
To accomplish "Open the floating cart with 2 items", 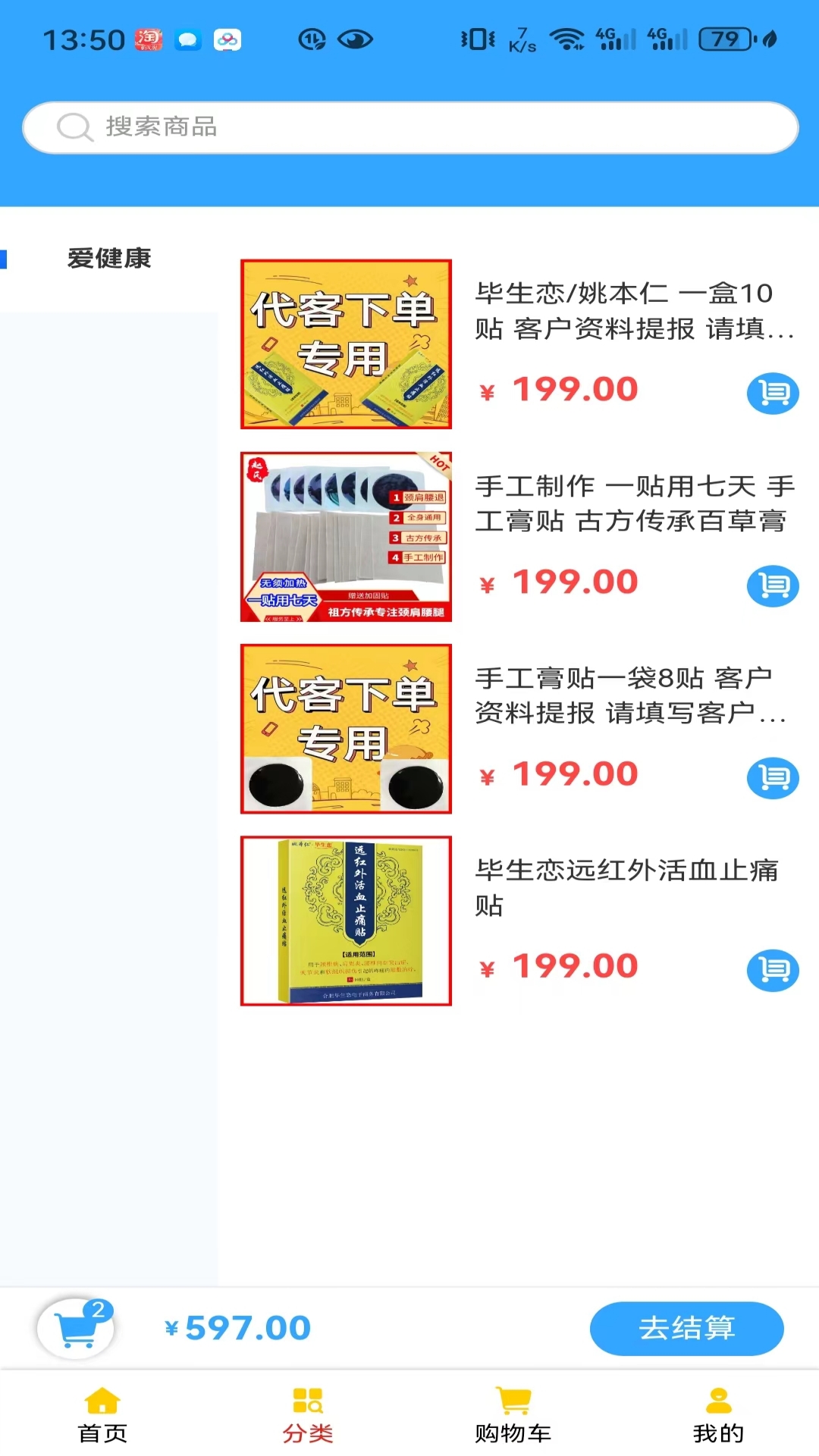I will tap(76, 1328).
